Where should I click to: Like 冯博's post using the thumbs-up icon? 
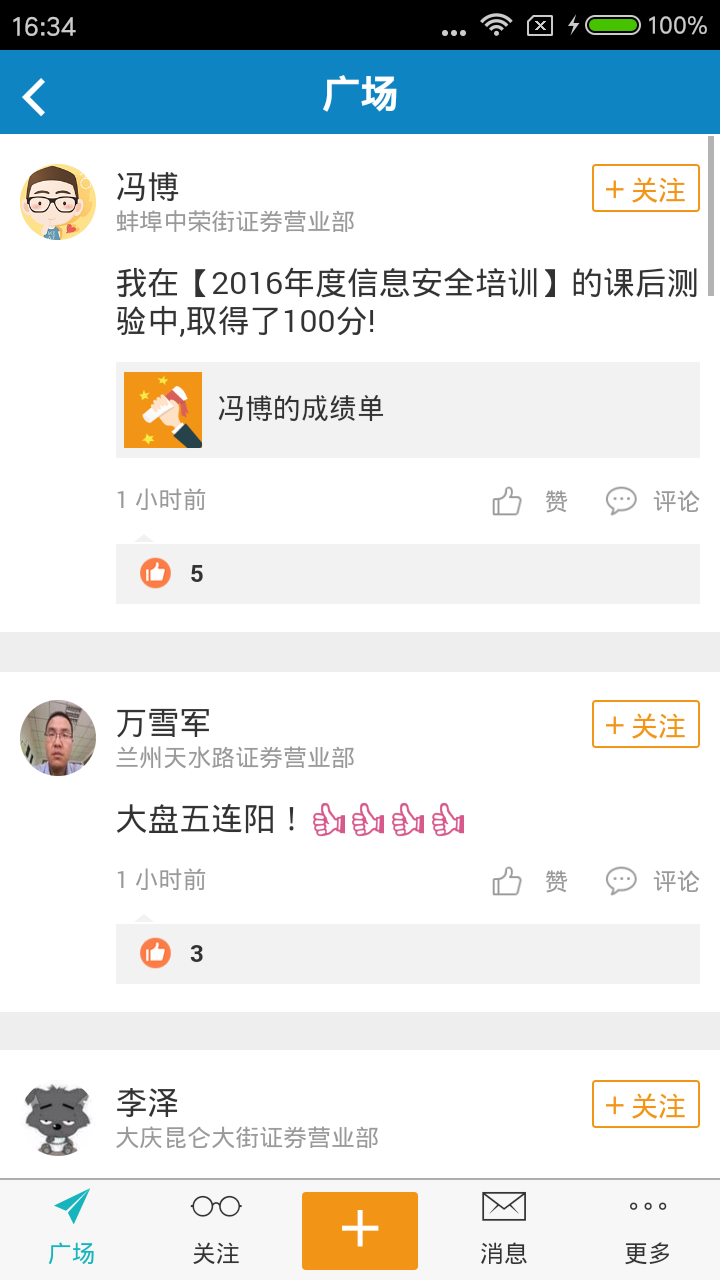509,500
